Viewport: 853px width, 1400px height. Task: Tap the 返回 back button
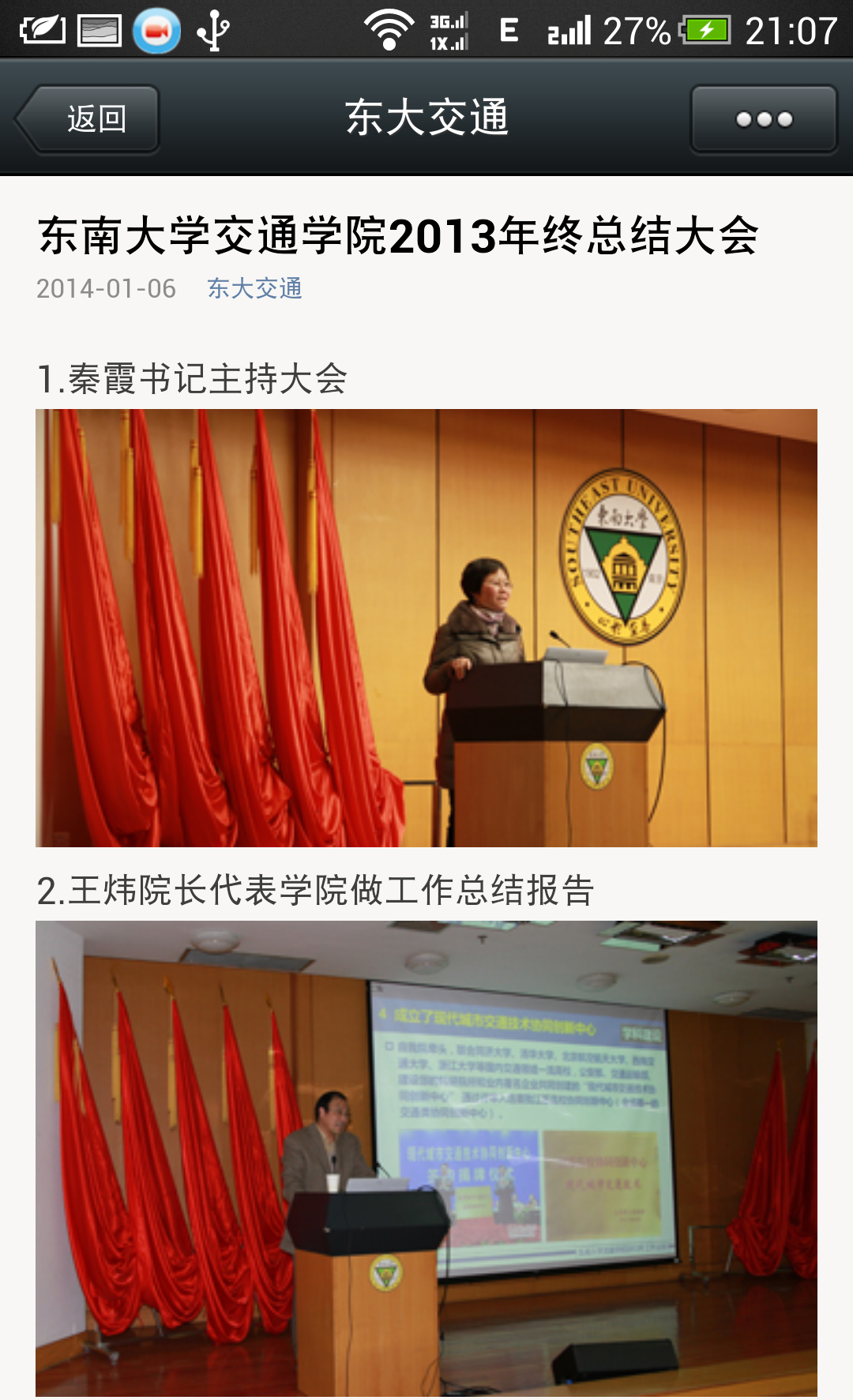pyautogui.click(x=88, y=119)
